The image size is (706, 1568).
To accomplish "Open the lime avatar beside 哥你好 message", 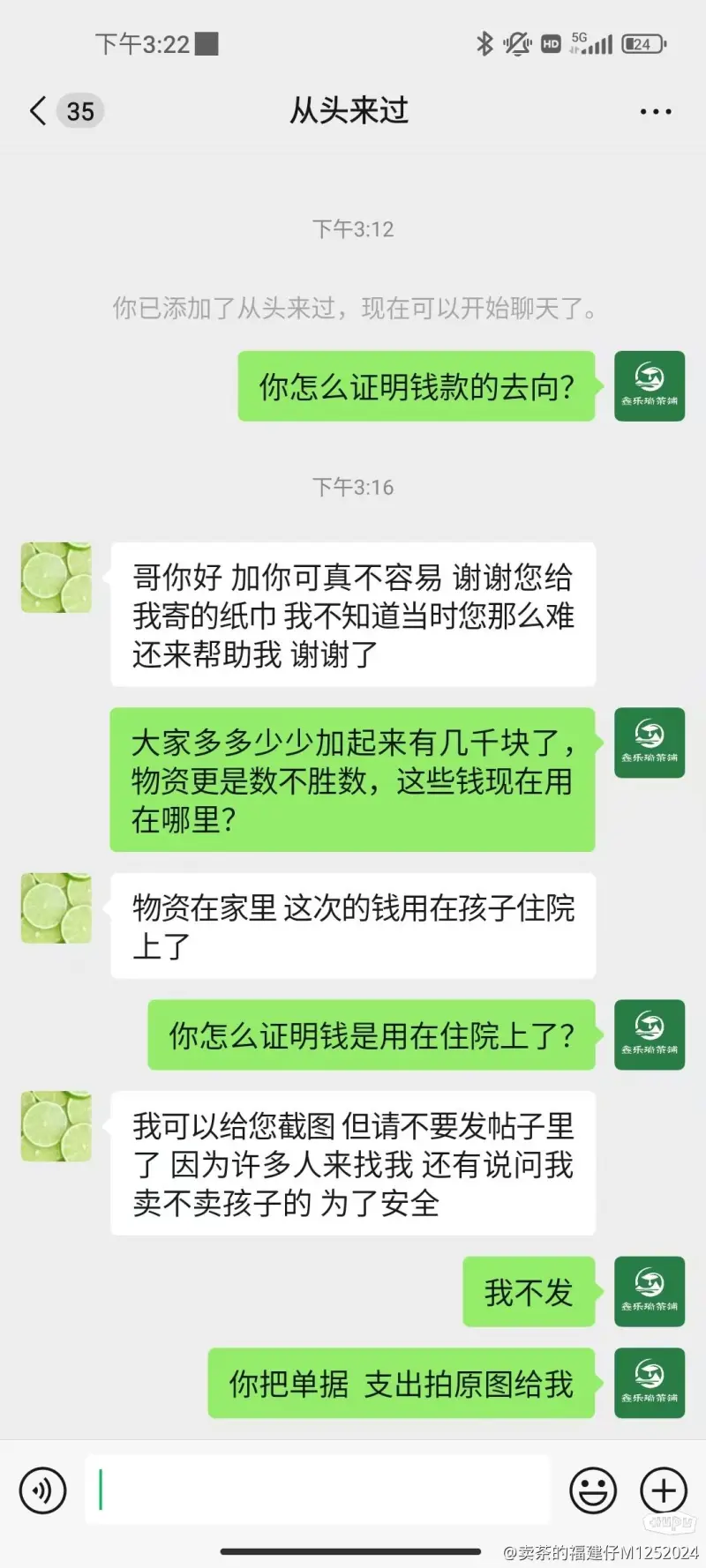I will coord(56,578).
